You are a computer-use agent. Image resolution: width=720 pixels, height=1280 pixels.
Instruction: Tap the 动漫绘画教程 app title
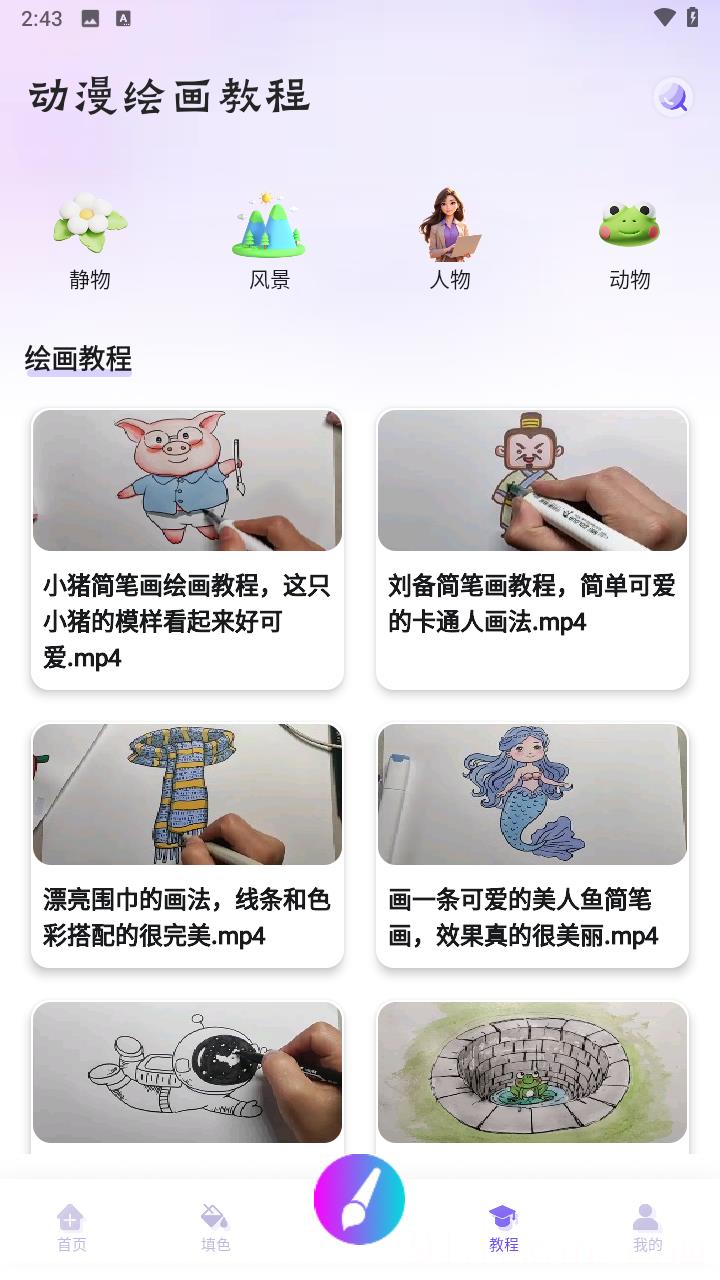[170, 97]
